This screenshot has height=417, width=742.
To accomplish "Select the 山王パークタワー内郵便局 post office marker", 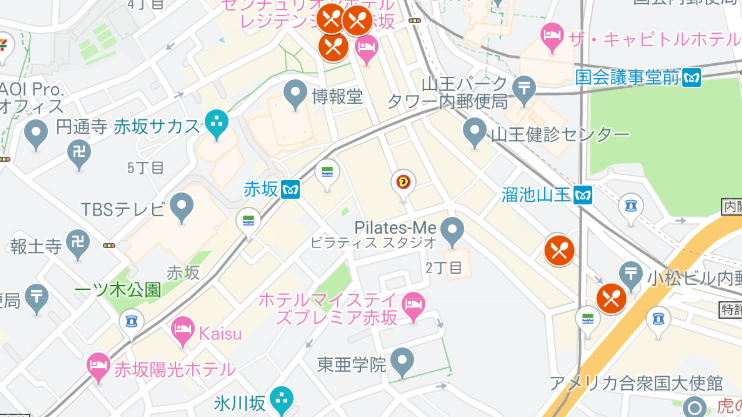I will click(x=525, y=87).
